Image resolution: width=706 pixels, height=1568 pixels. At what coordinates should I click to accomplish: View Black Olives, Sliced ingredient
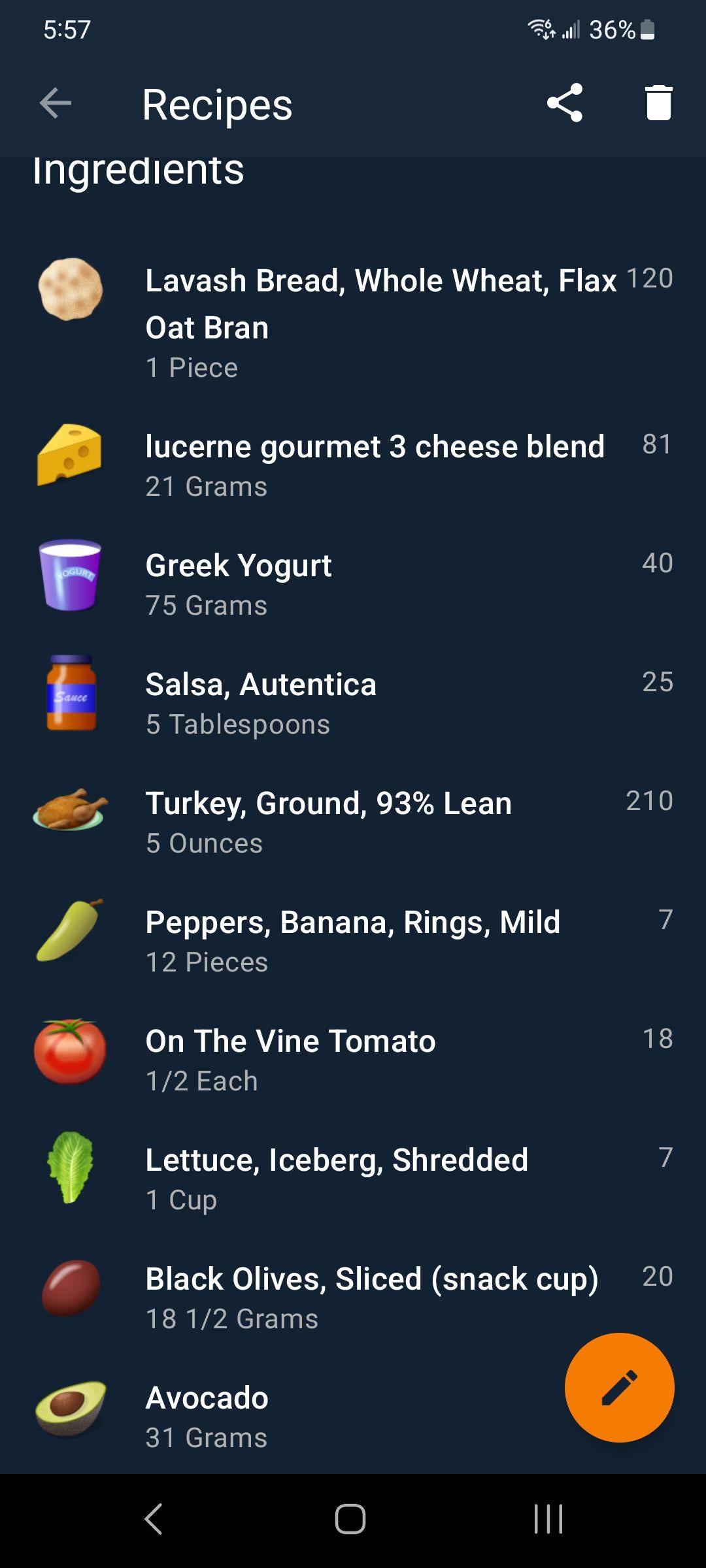click(x=353, y=1298)
